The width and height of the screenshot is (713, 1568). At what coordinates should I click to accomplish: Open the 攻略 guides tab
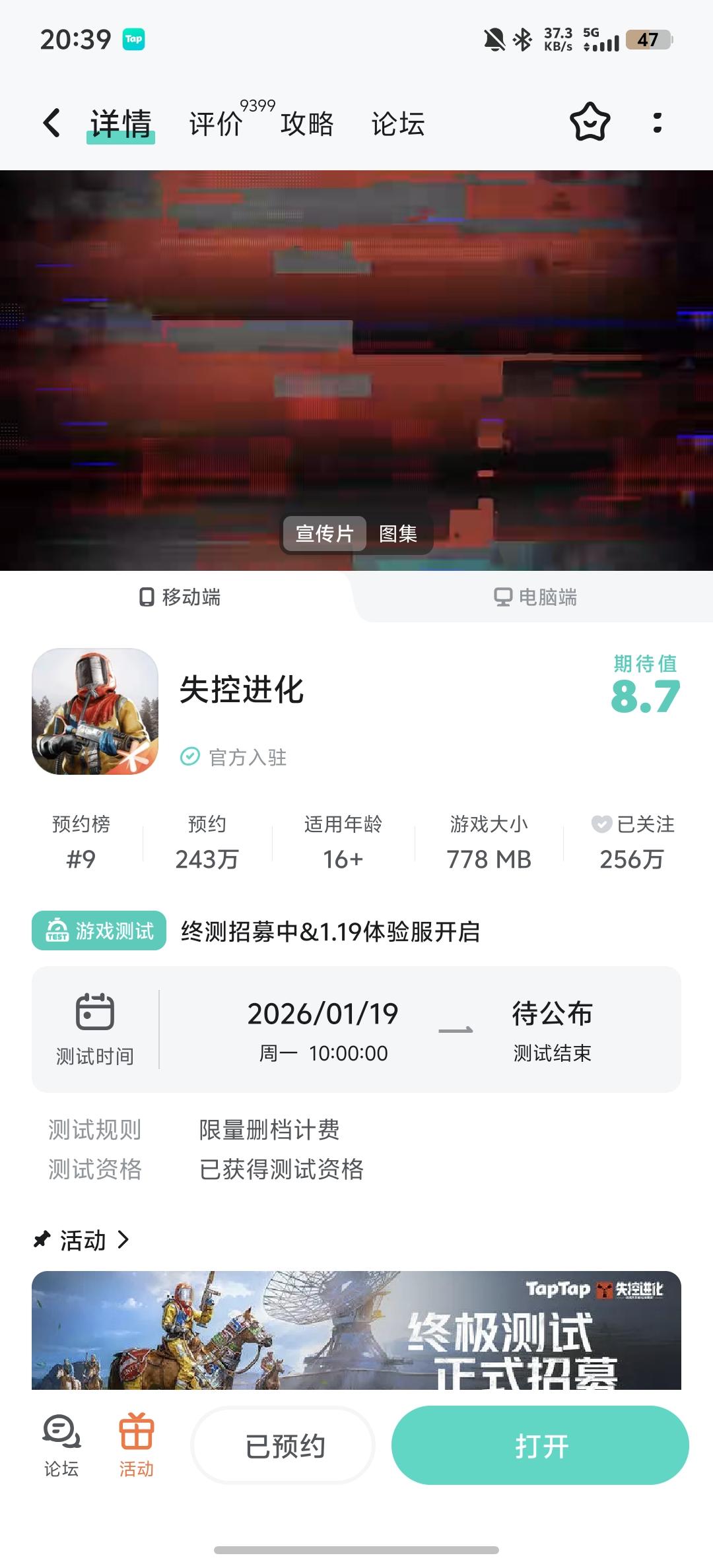coord(307,123)
